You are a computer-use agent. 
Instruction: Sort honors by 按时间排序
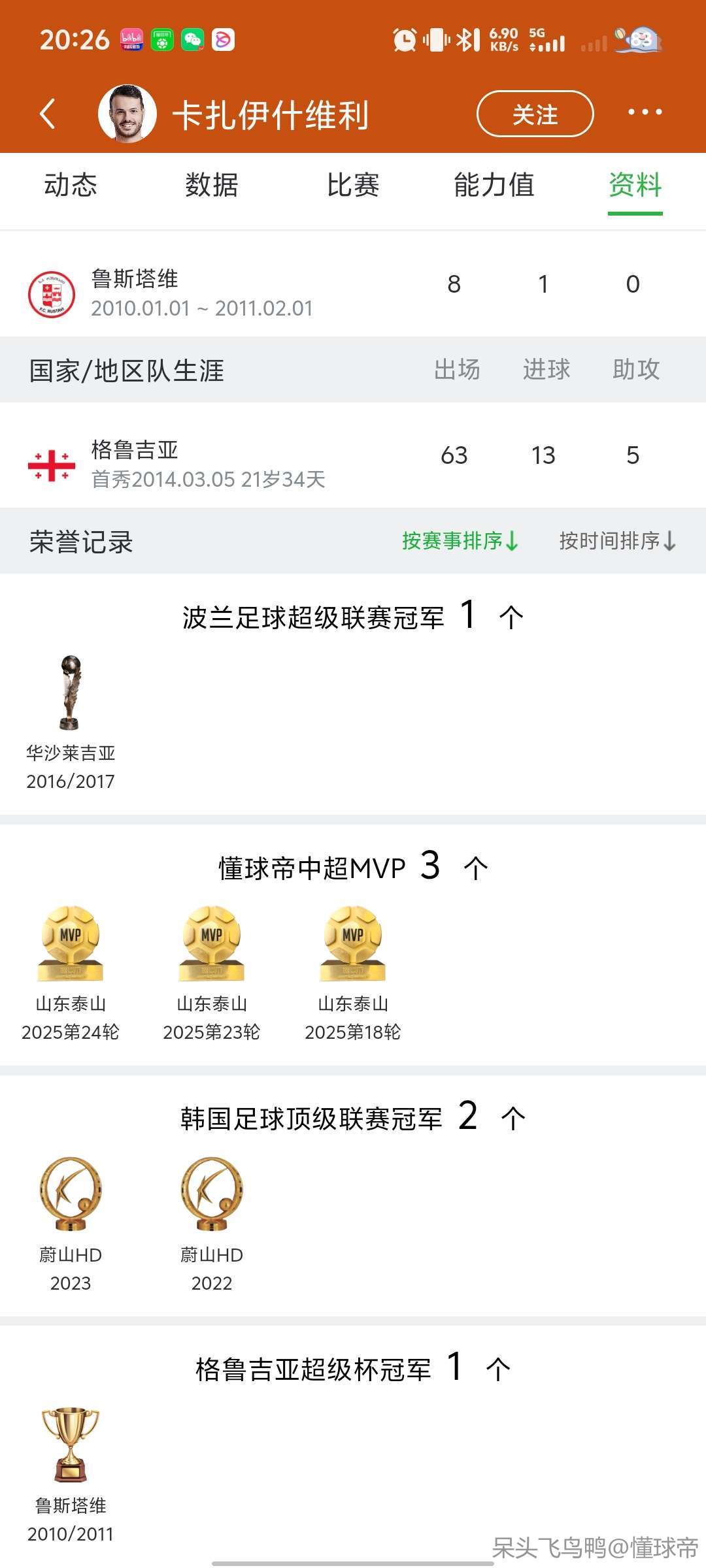click(617, 541)
